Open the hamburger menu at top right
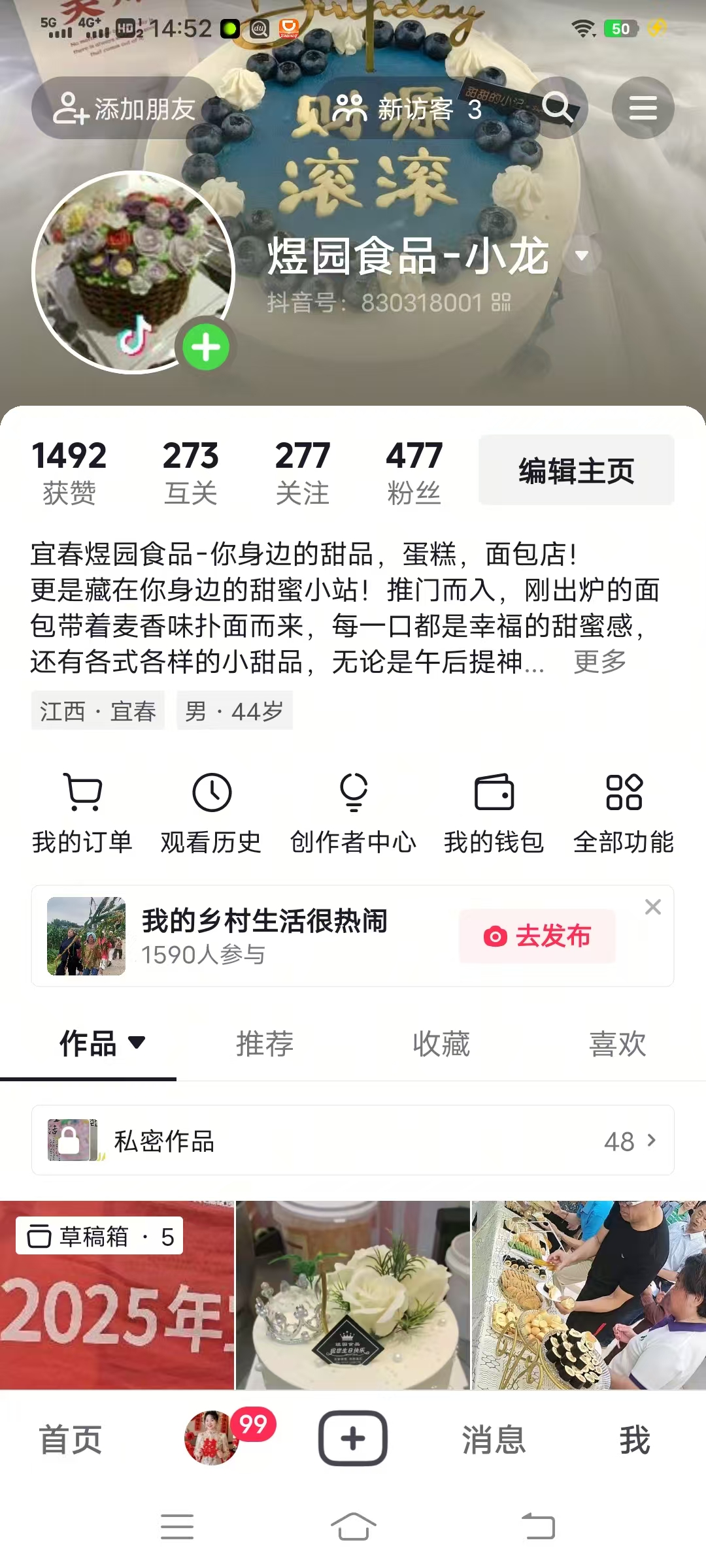Image resolution: width=706 pixels, height=1568 pixels. pyautogui.click(x=643, y=108)
